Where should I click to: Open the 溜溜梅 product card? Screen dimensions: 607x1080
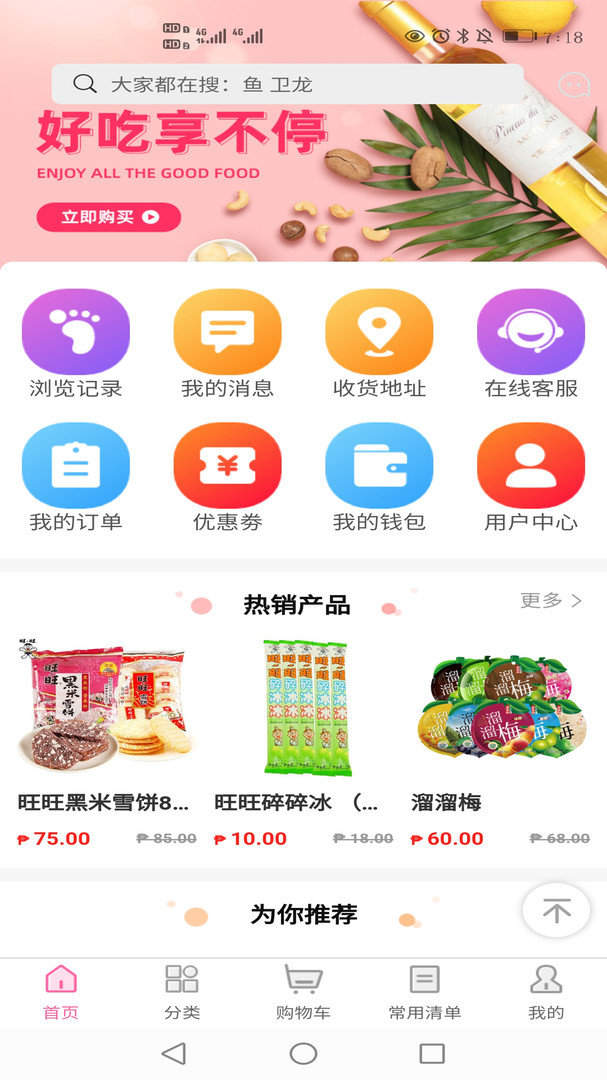[x=501, y=742]
